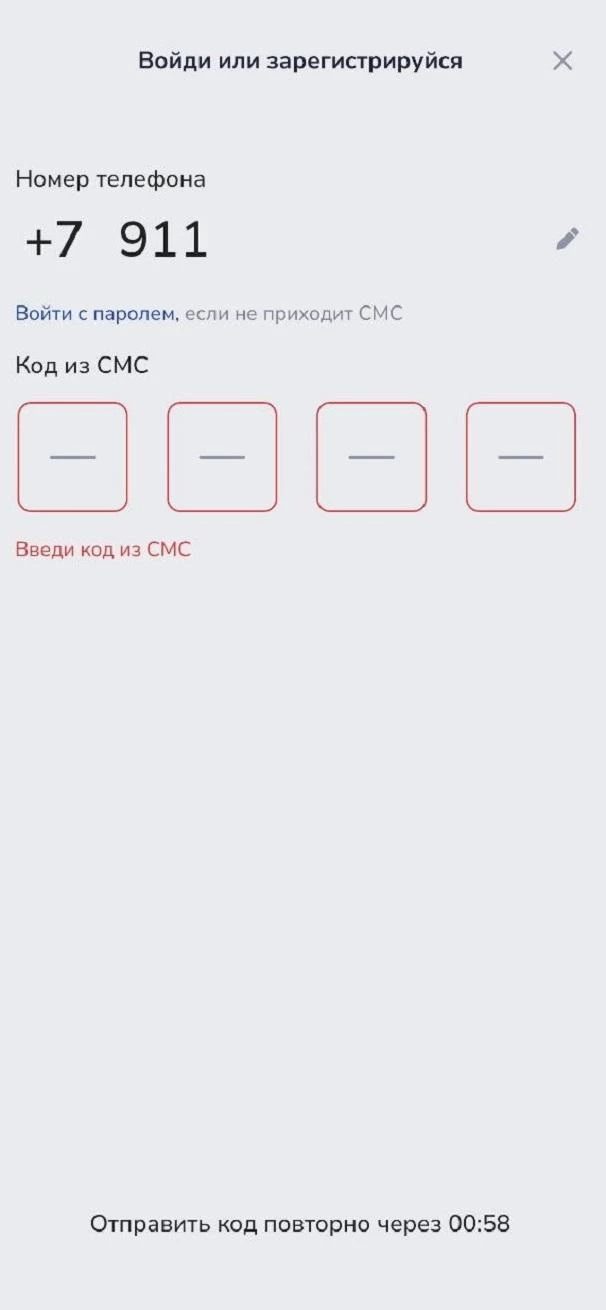Close the login dialog
The width and height of the screenshot is (606, 1310).
tap(562, 61)
